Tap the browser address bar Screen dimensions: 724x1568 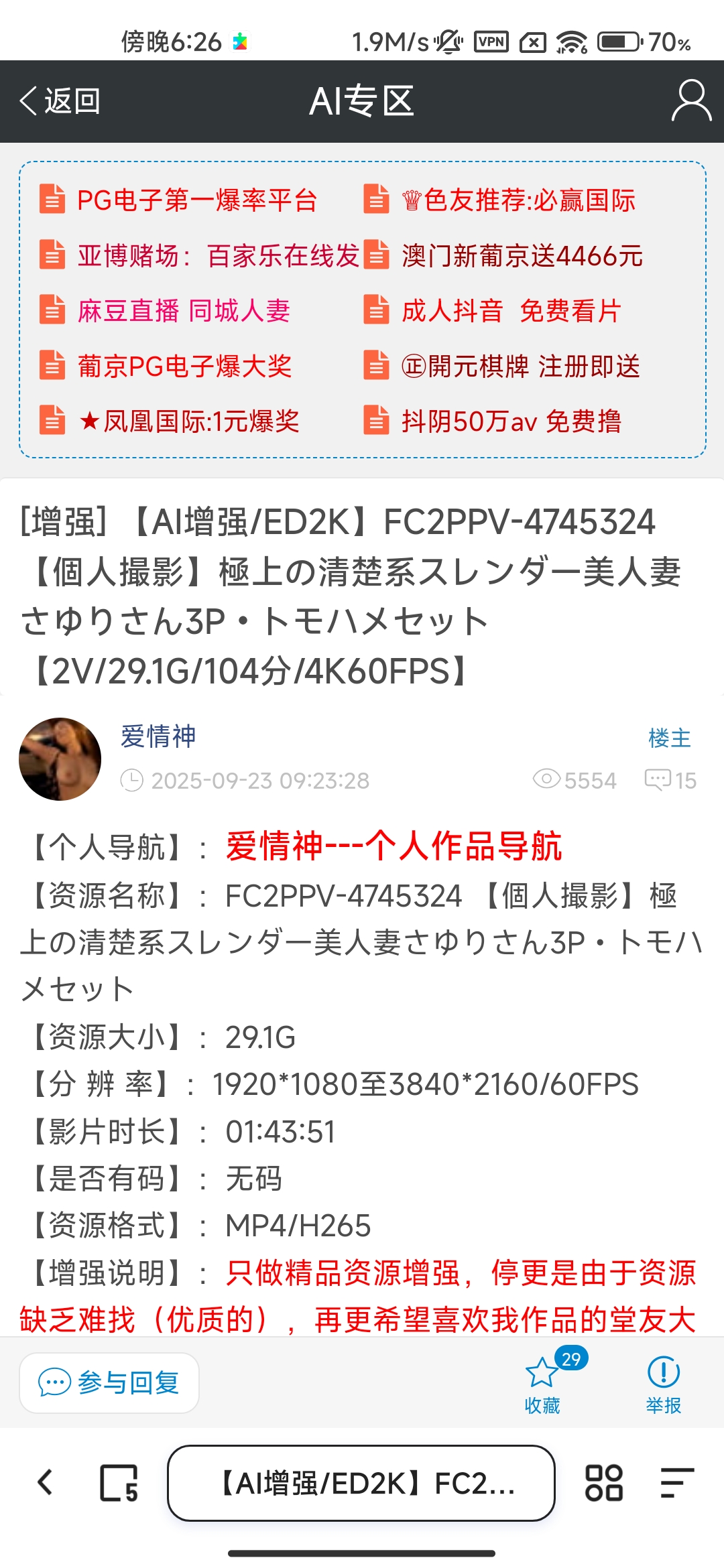click(361, 1483)
